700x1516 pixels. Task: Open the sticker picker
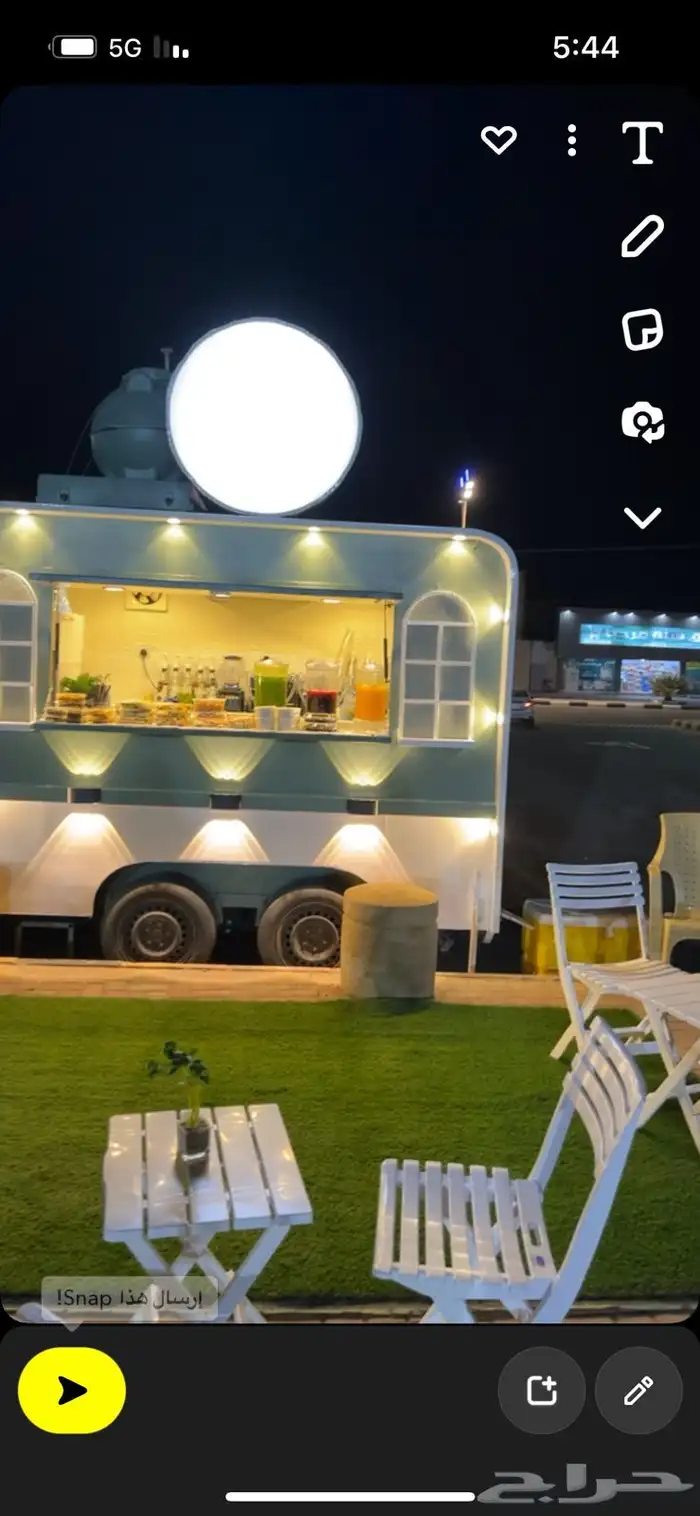[642, 329]
